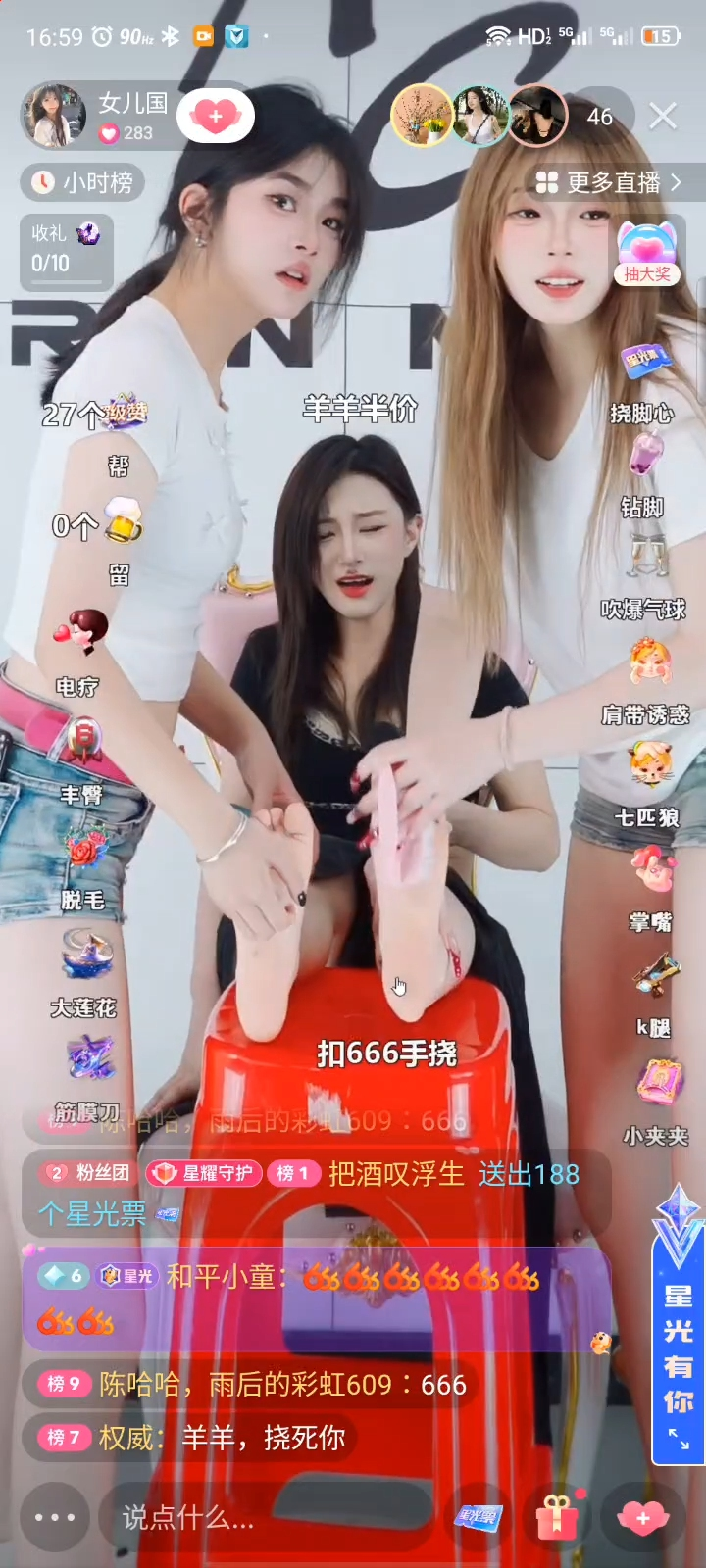The height and width of the screenshot is (1568, 706).
Task: Send a like with heart button
Action: point(642,1517)
